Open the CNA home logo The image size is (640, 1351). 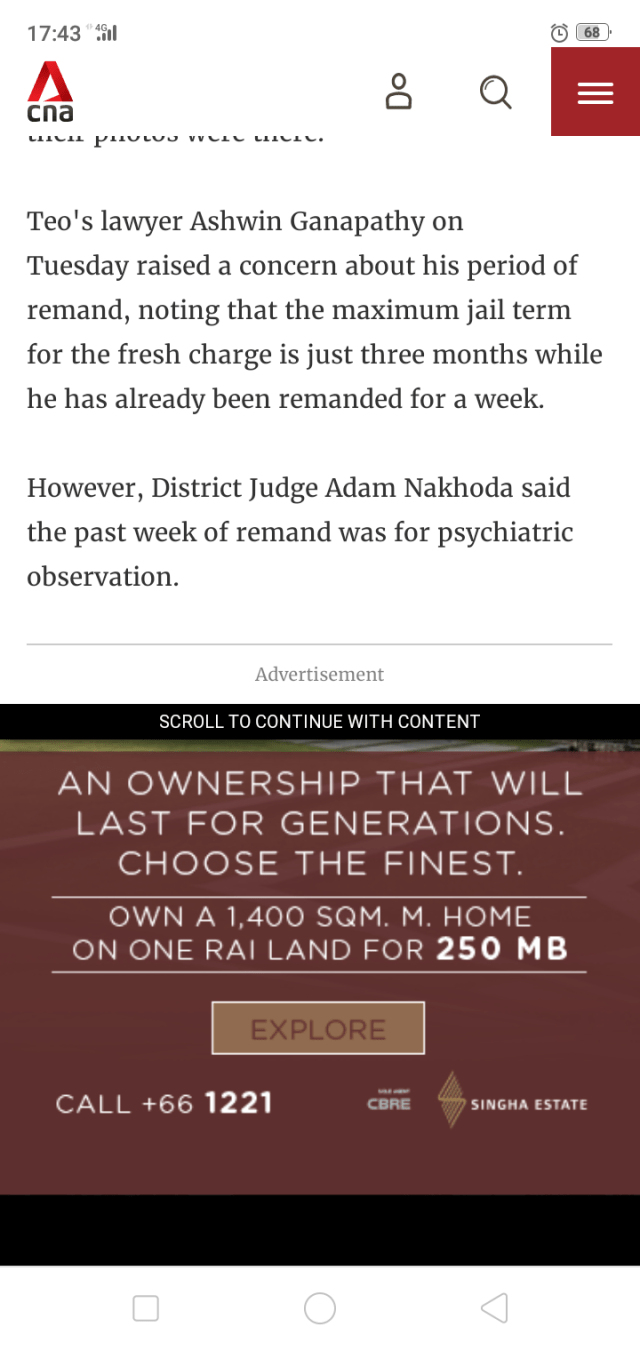click(50, 91)
